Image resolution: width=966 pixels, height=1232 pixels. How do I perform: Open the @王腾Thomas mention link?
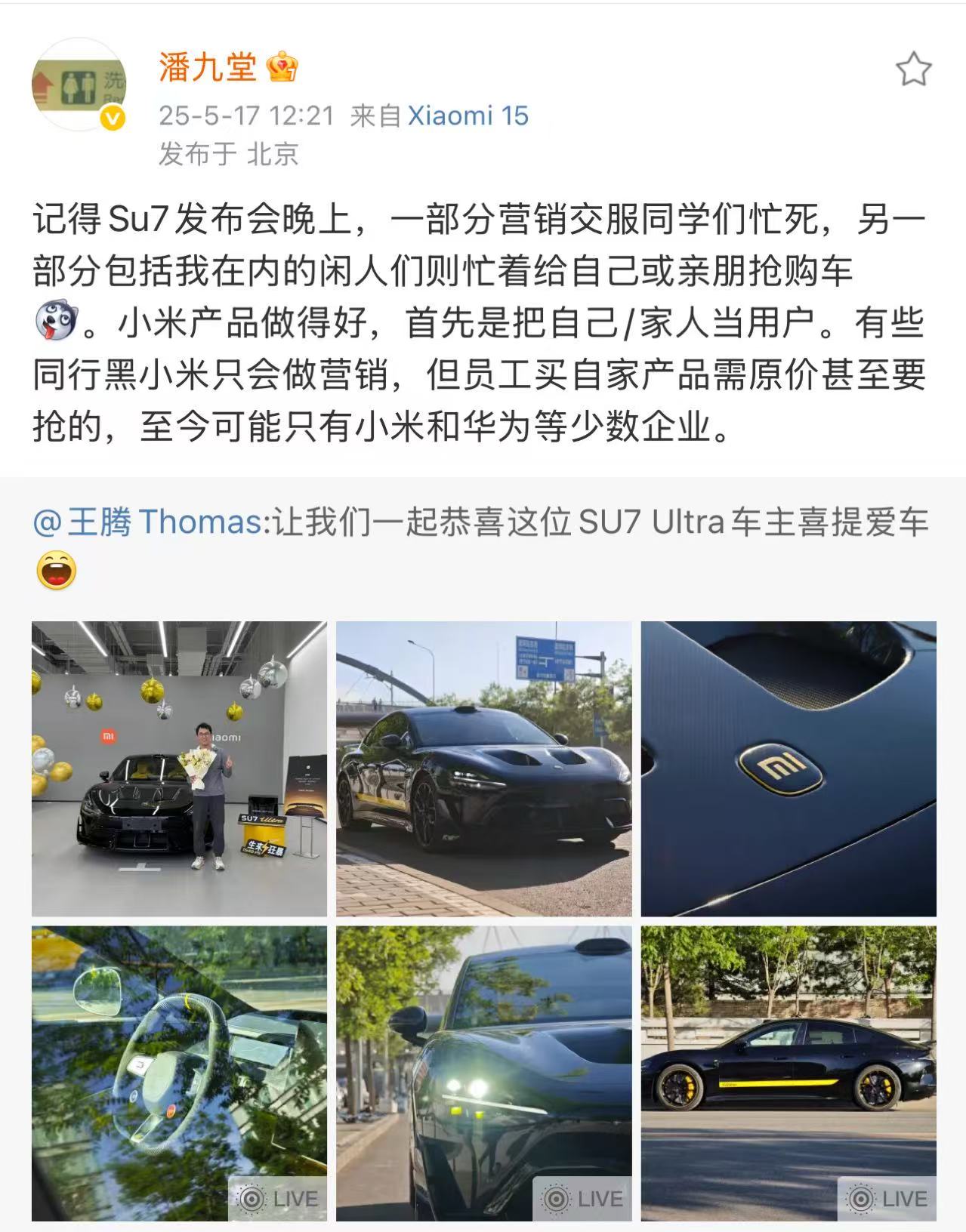[147, 522]
